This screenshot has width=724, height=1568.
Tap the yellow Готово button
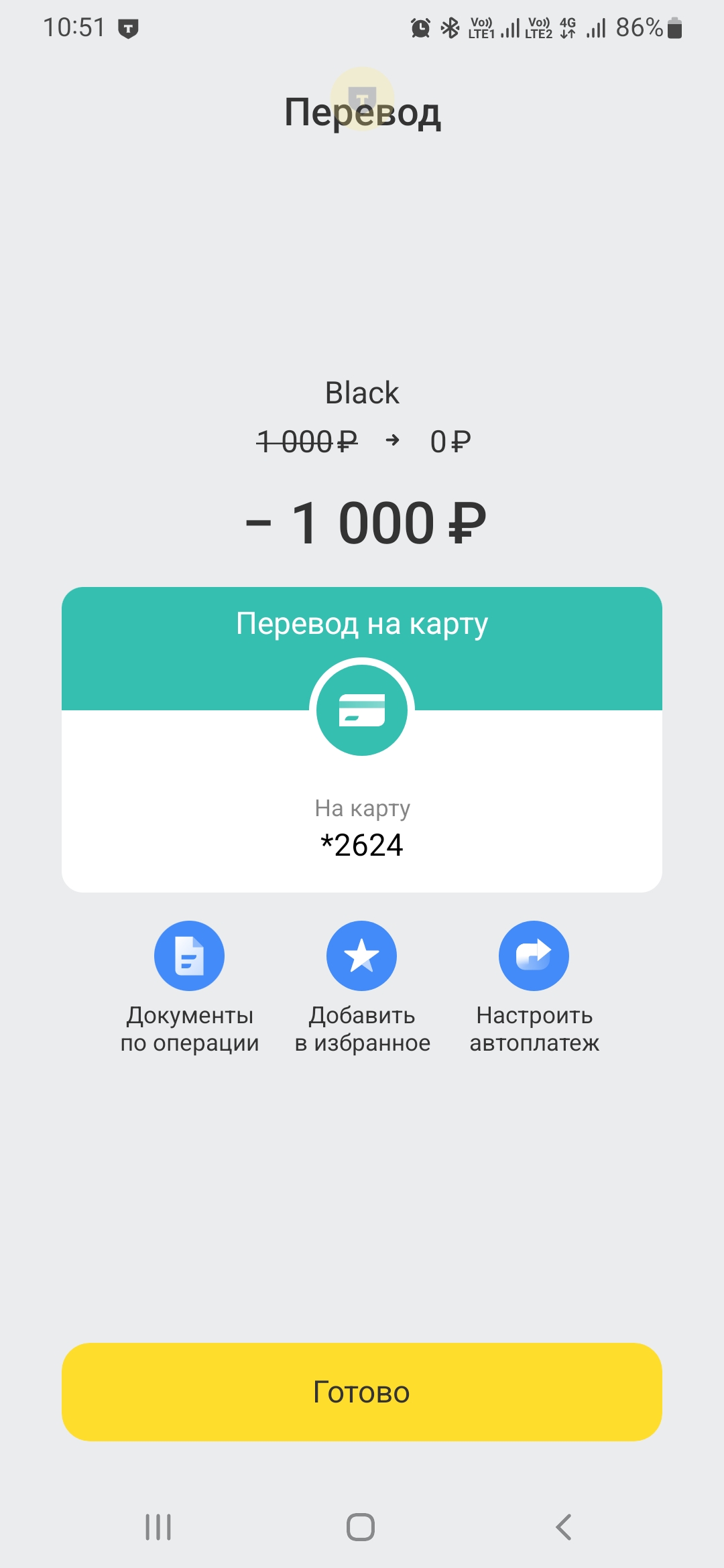click(362, 1392)
